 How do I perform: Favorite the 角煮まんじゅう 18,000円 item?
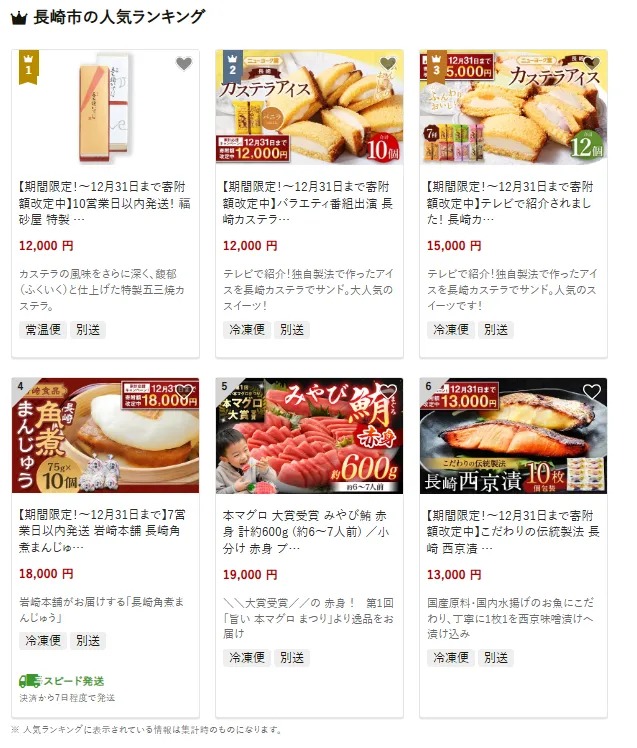coord(183,392)
